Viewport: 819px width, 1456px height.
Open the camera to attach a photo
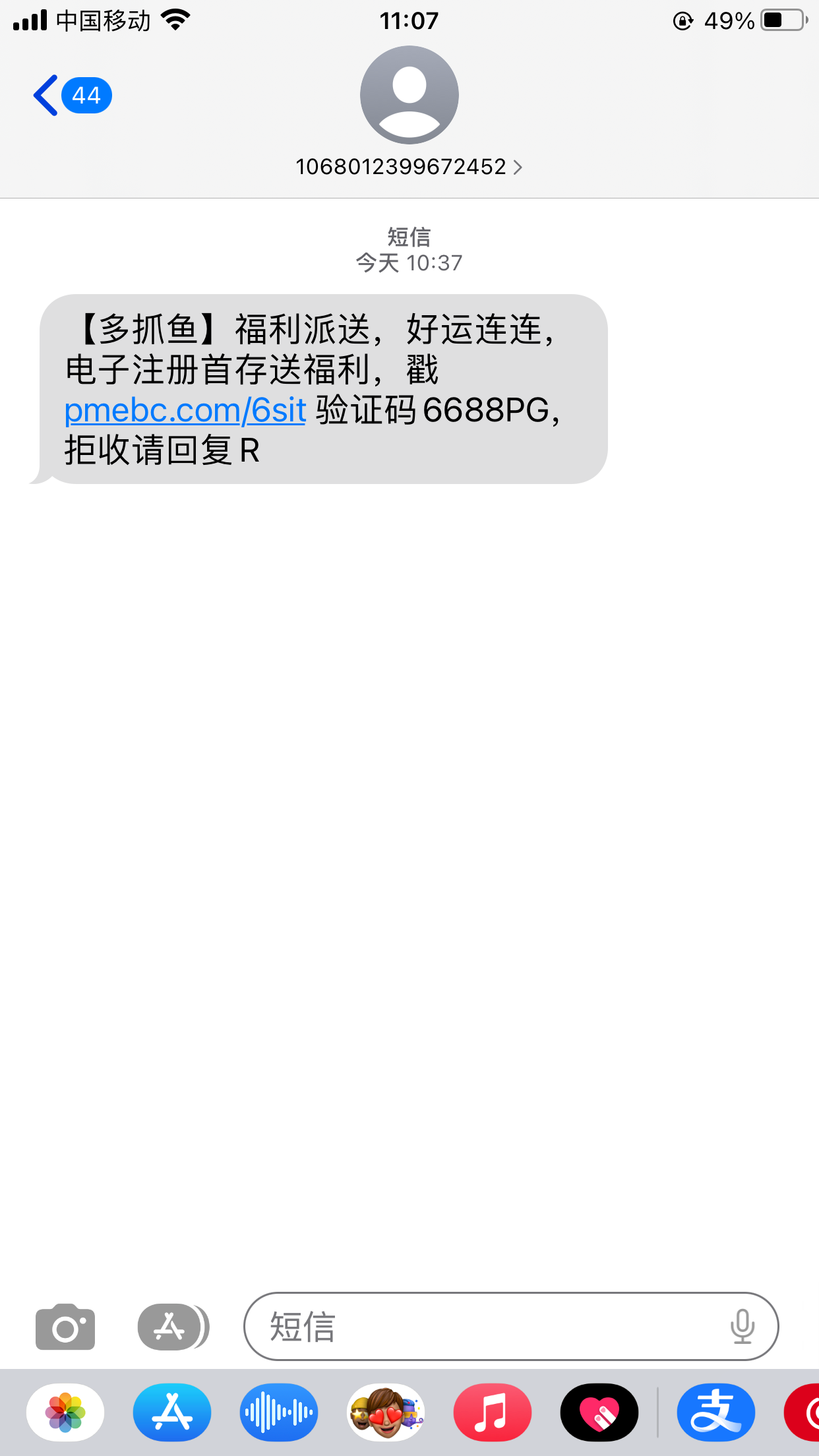point(65,1326)
